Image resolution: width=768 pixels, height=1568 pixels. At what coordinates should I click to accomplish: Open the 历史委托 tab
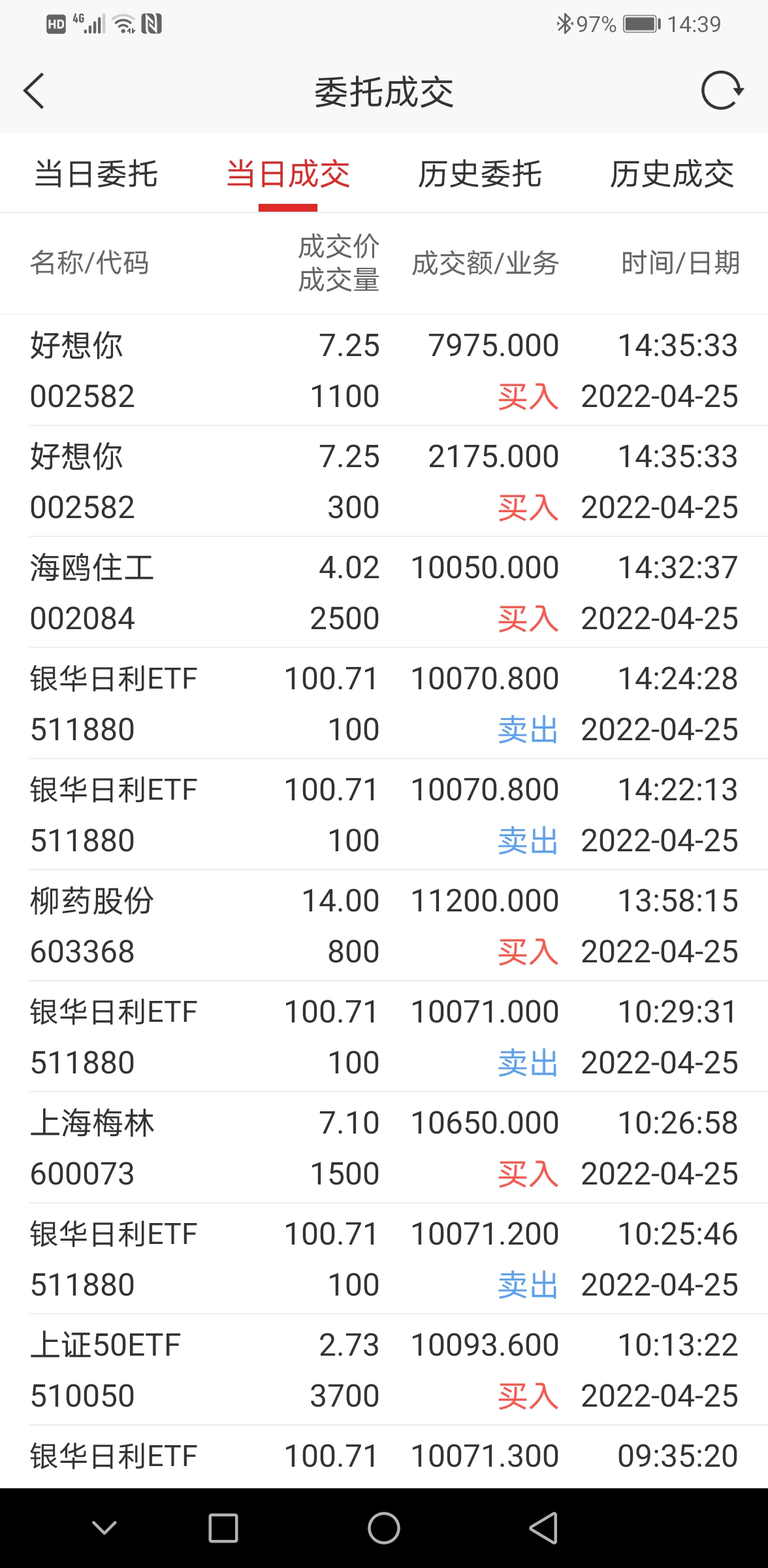[480, 174]
